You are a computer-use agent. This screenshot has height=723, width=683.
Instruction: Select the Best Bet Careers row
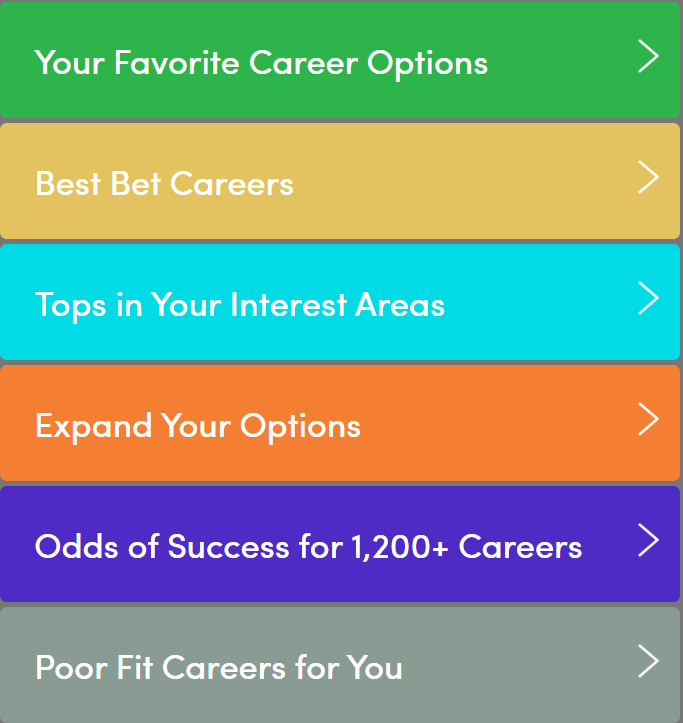pyautogui.click(x=340, y=182)
